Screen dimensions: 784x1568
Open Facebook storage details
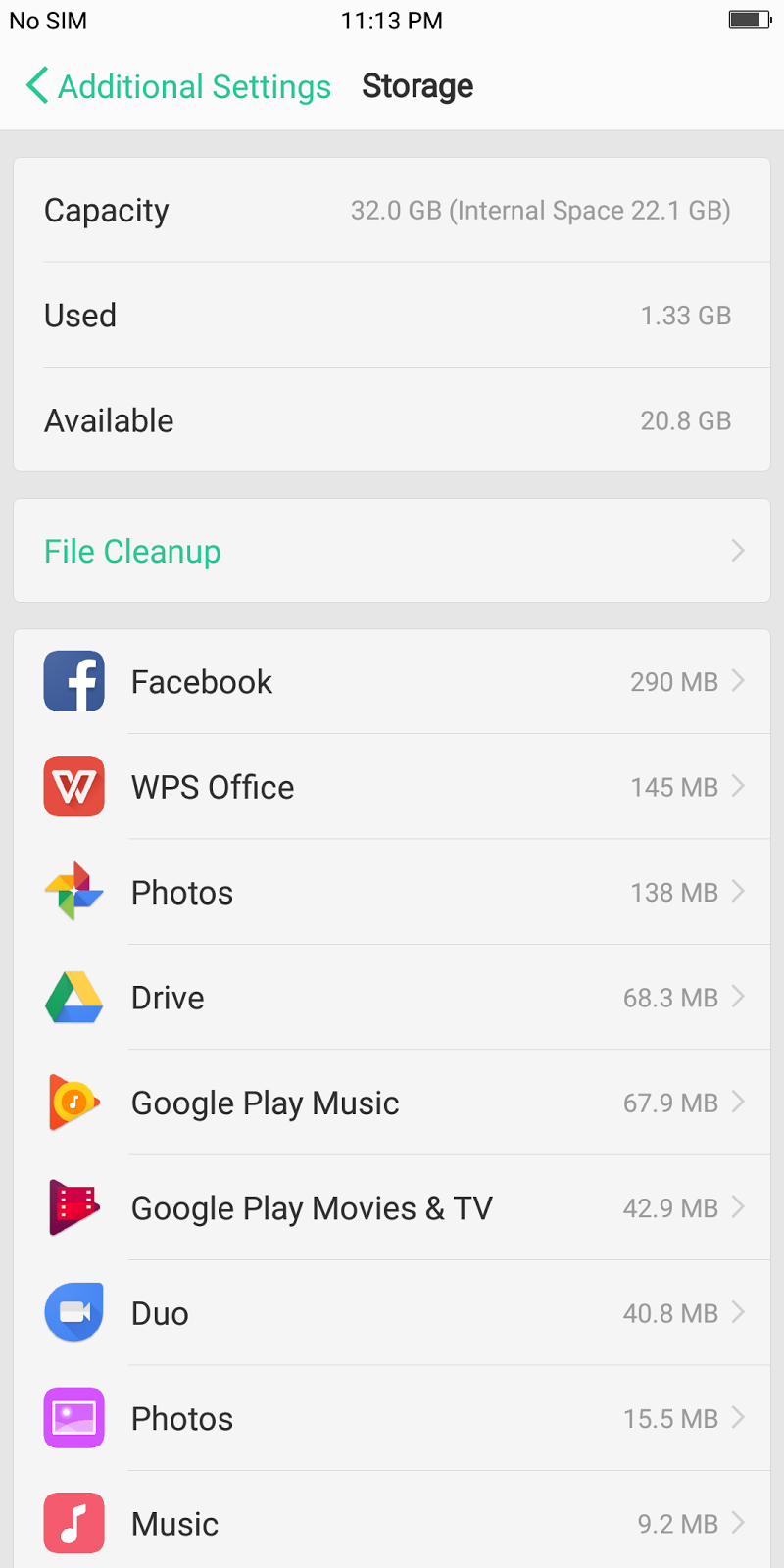392,682
